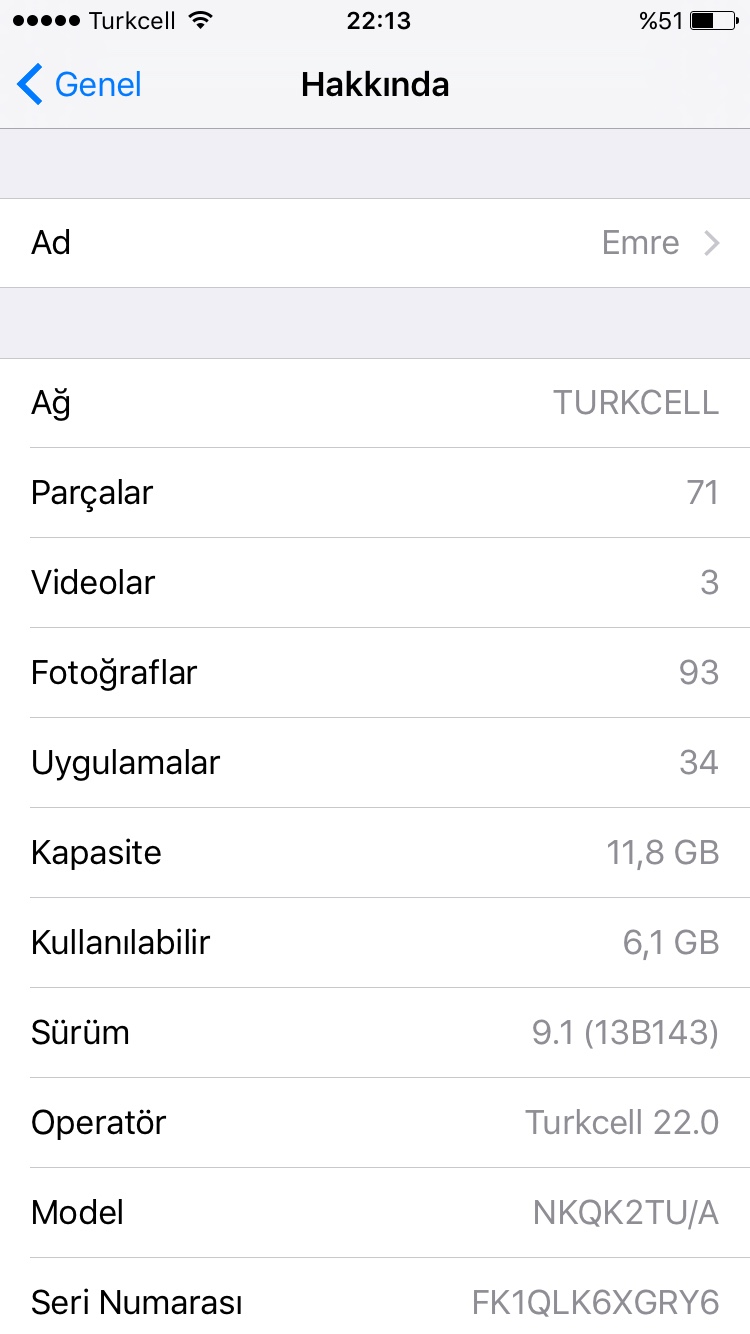
Task: Open the Ad row showing Emre
Action: (x=375, y=243)
